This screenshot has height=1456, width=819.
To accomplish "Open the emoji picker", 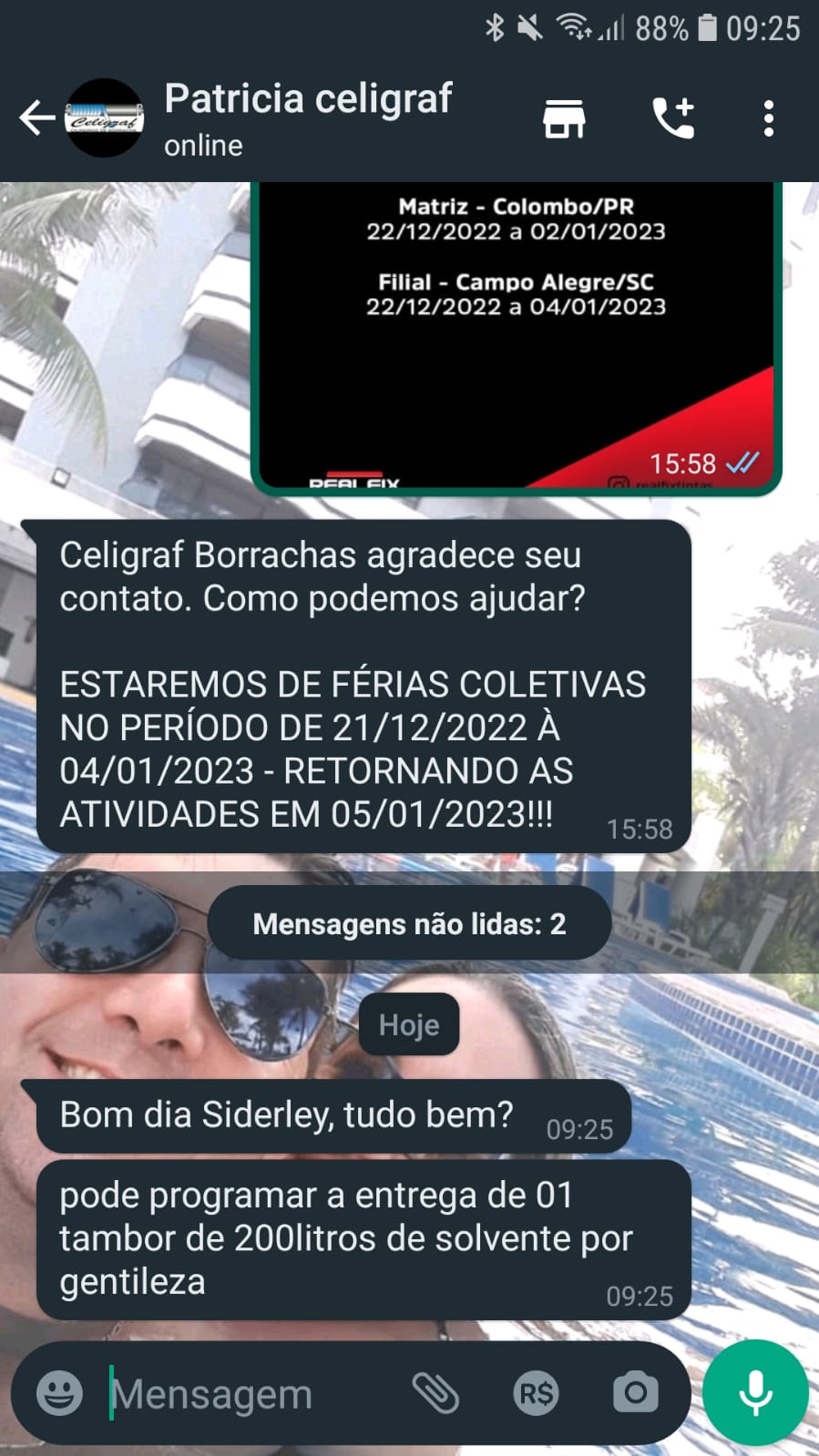I will click(59, 1393).
